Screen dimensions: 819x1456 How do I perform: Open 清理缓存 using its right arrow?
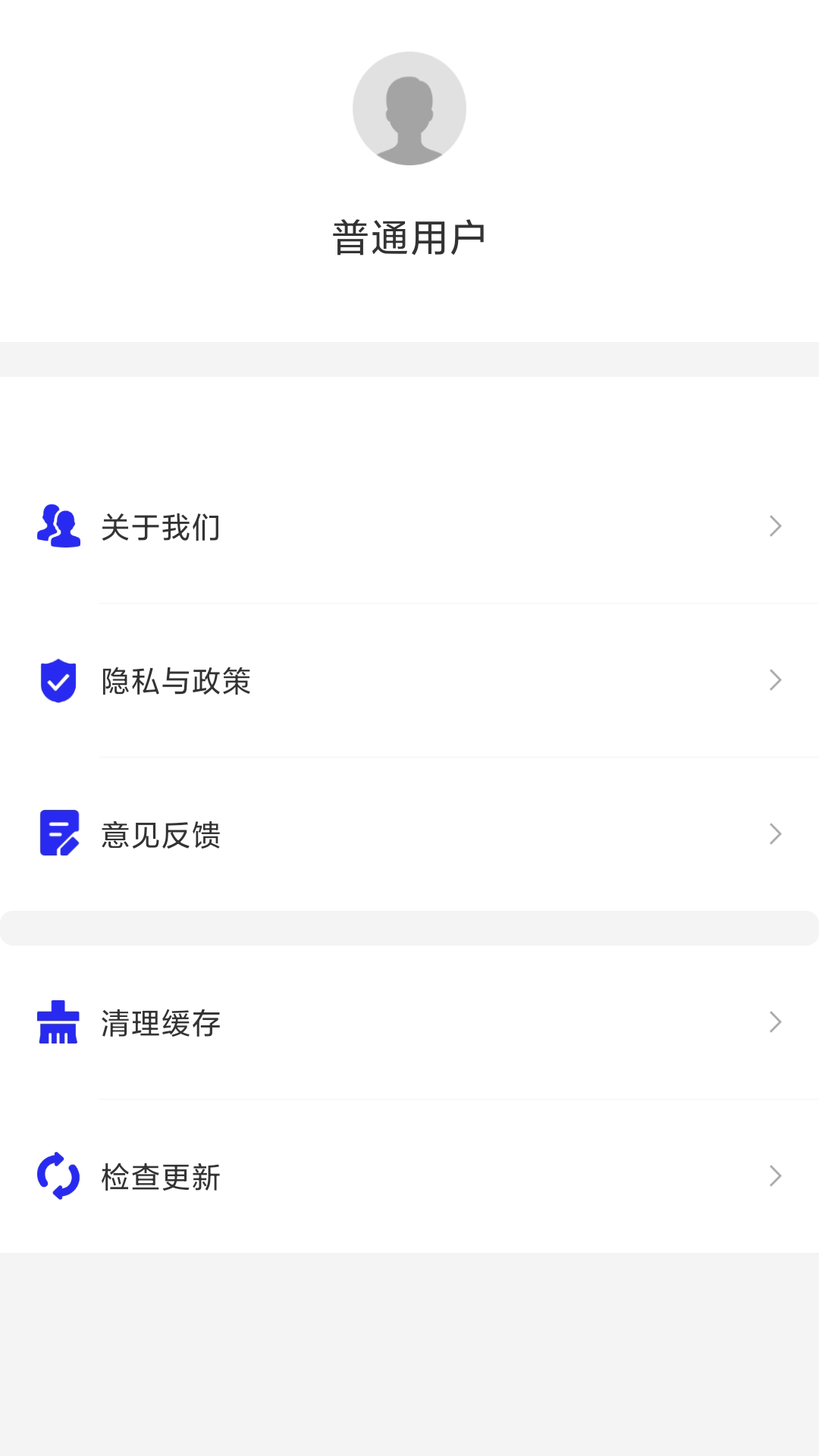pyautogui.click(x=775, y=1021)
